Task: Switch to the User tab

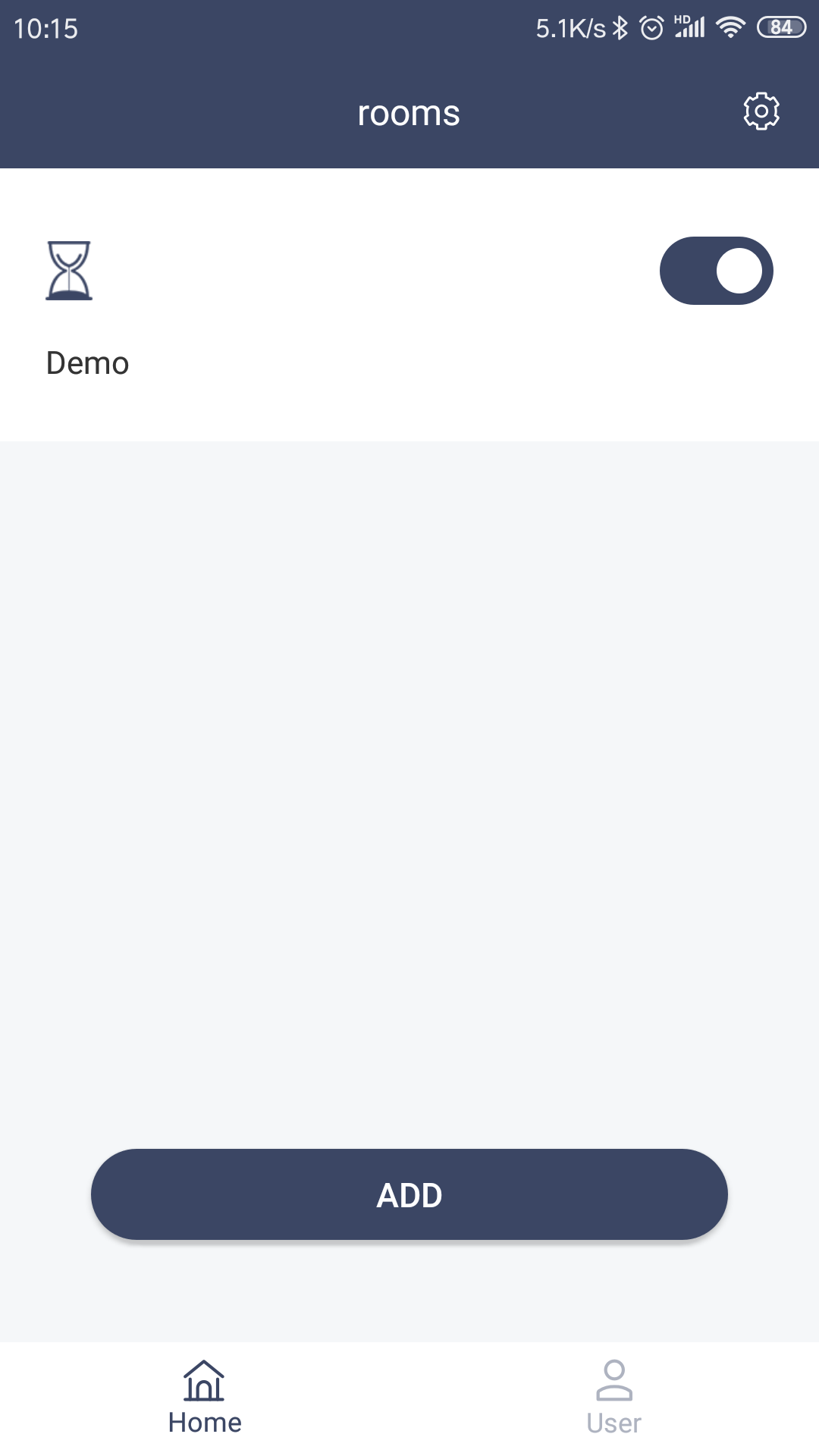Action: (x=613, y=1397)
